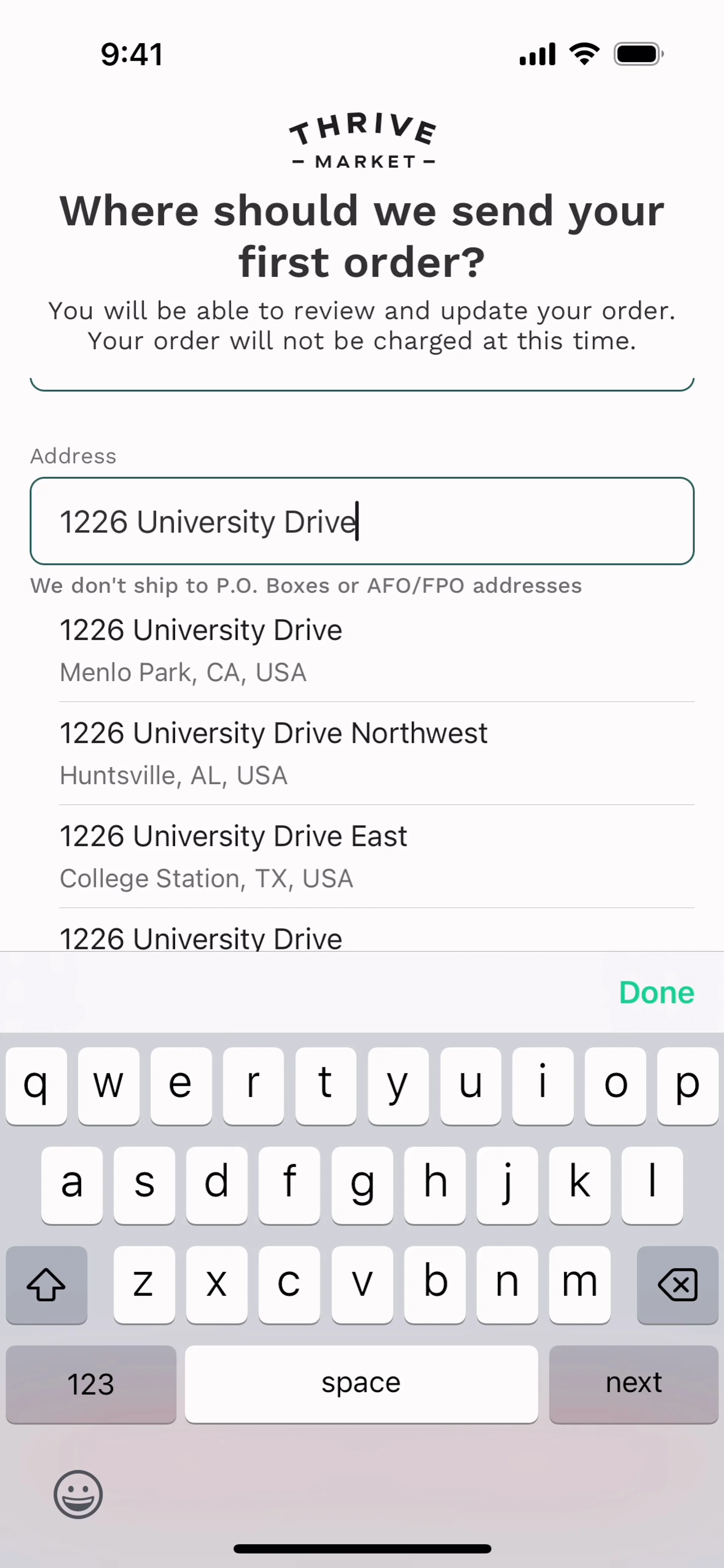Pick 1226 University Drive East, College Station
The width and height of the screenshot is (724, 1568).
point(362,857)
